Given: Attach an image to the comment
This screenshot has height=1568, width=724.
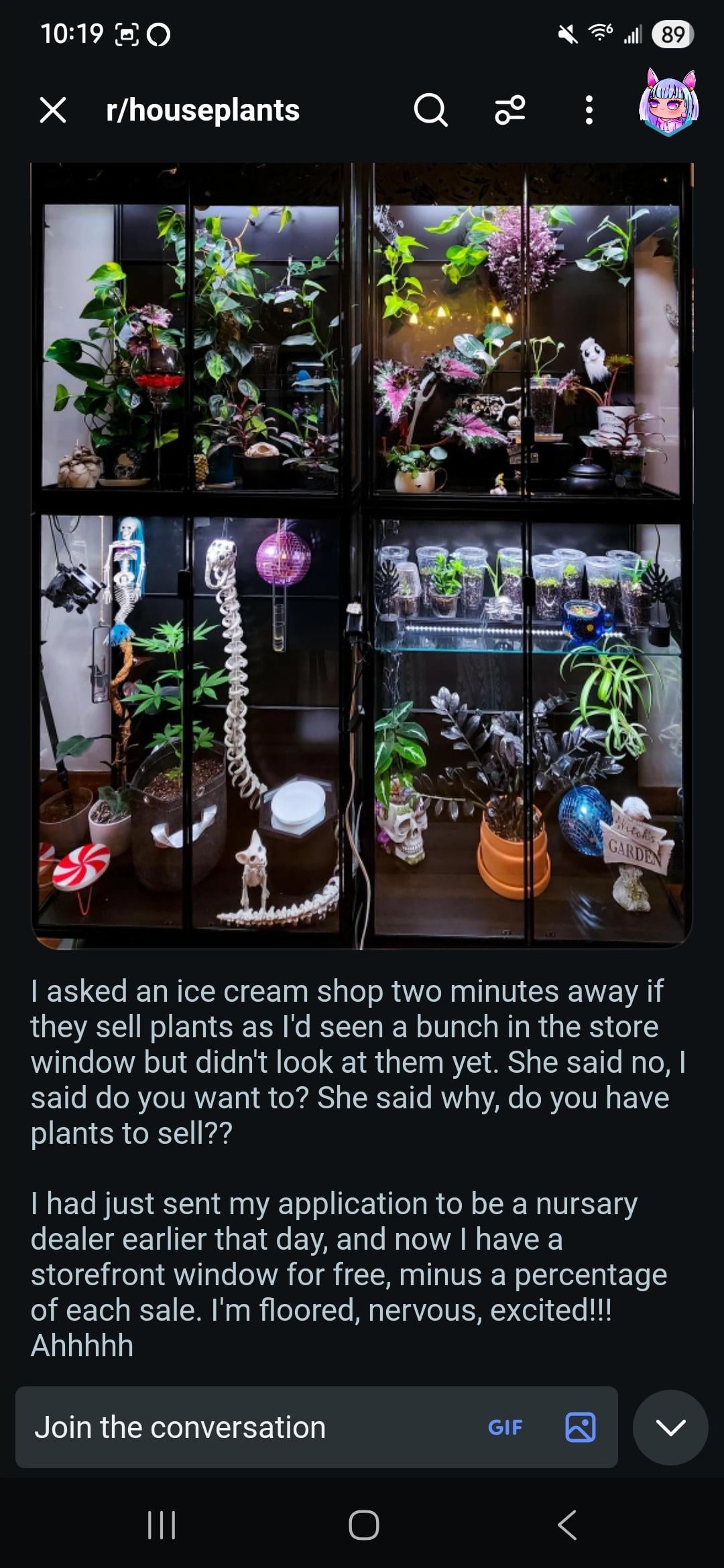Looking at the screenshot, I should click(581, 1427).
